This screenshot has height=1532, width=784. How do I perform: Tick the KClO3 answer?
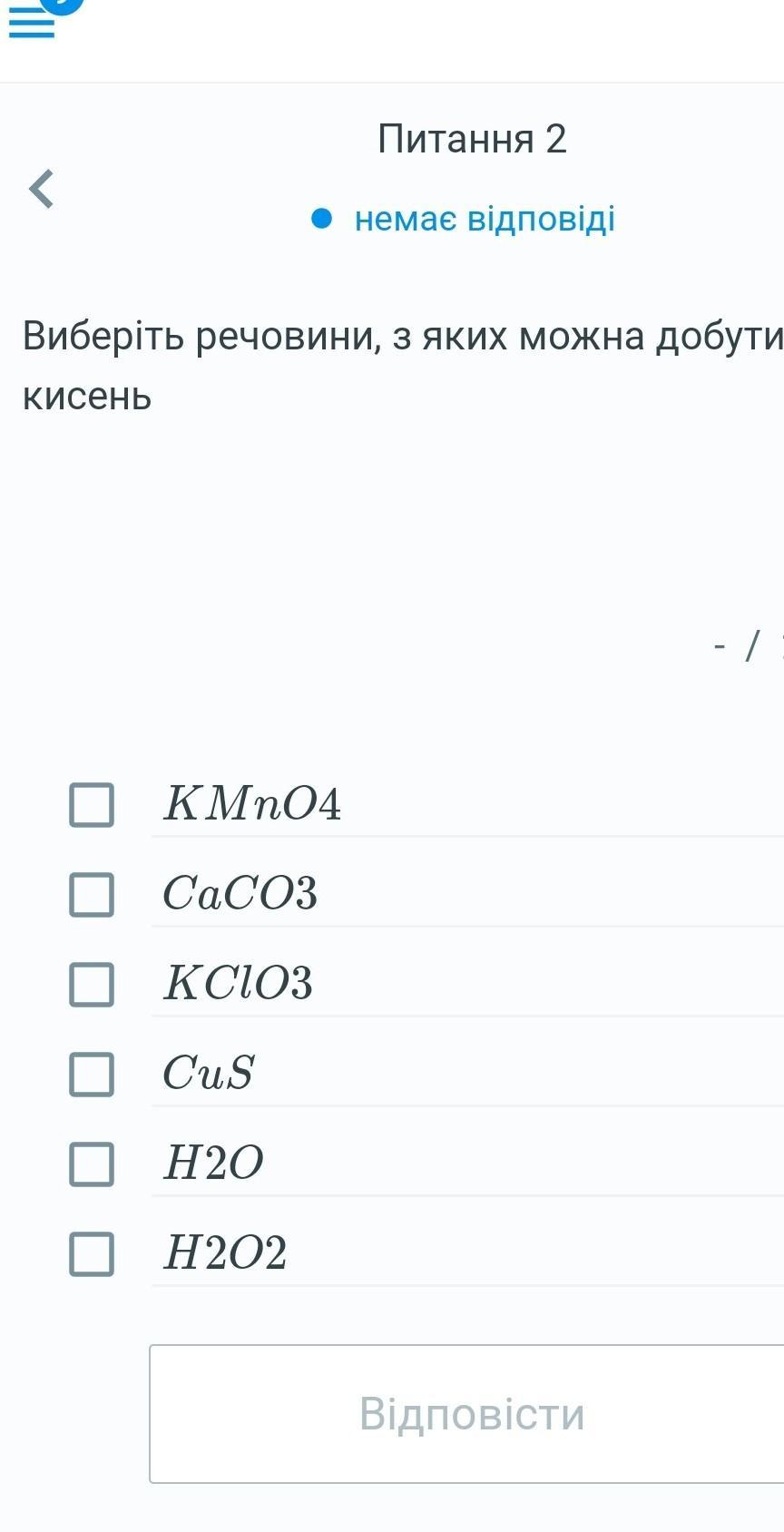click(x=92, y=985)
